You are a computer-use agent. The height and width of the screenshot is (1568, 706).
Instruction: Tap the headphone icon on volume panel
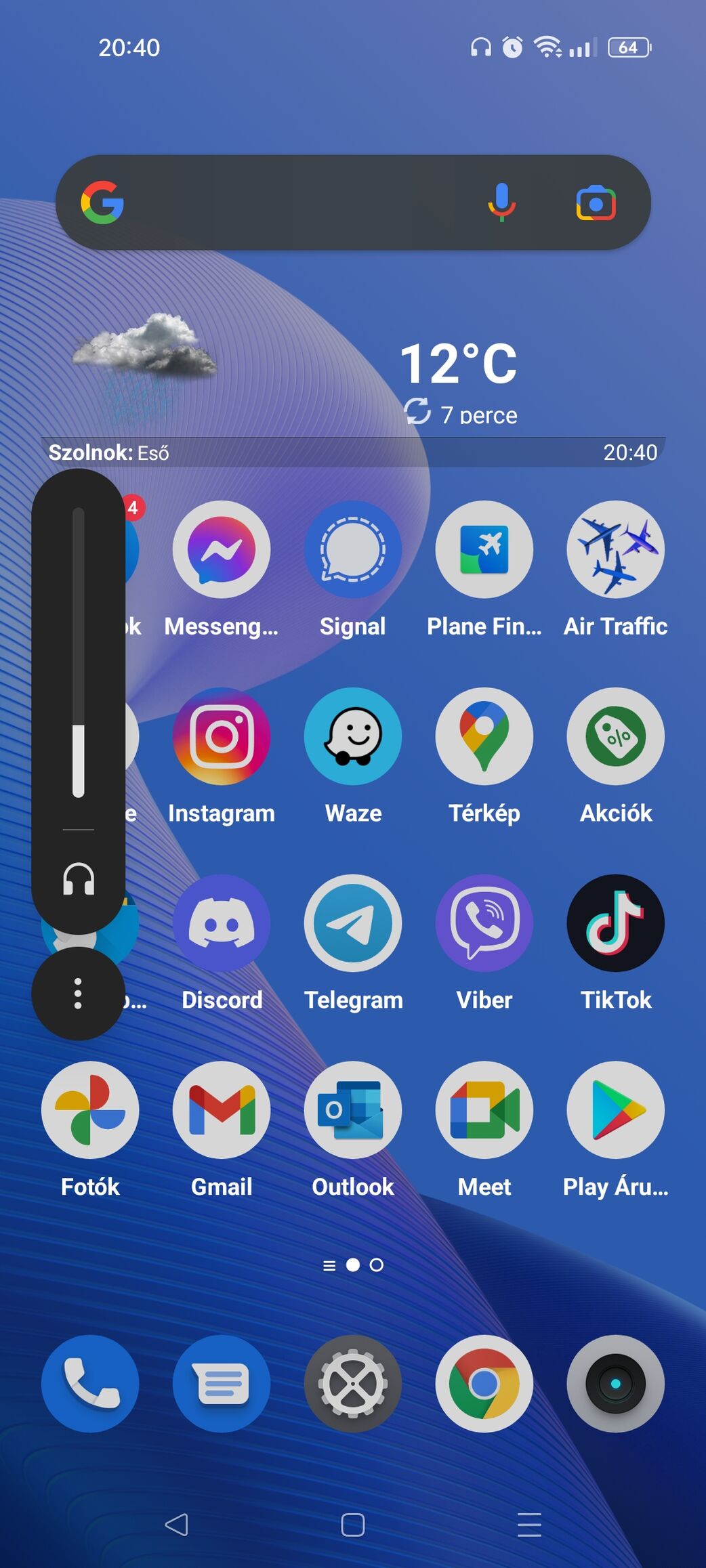coord(79,879)
